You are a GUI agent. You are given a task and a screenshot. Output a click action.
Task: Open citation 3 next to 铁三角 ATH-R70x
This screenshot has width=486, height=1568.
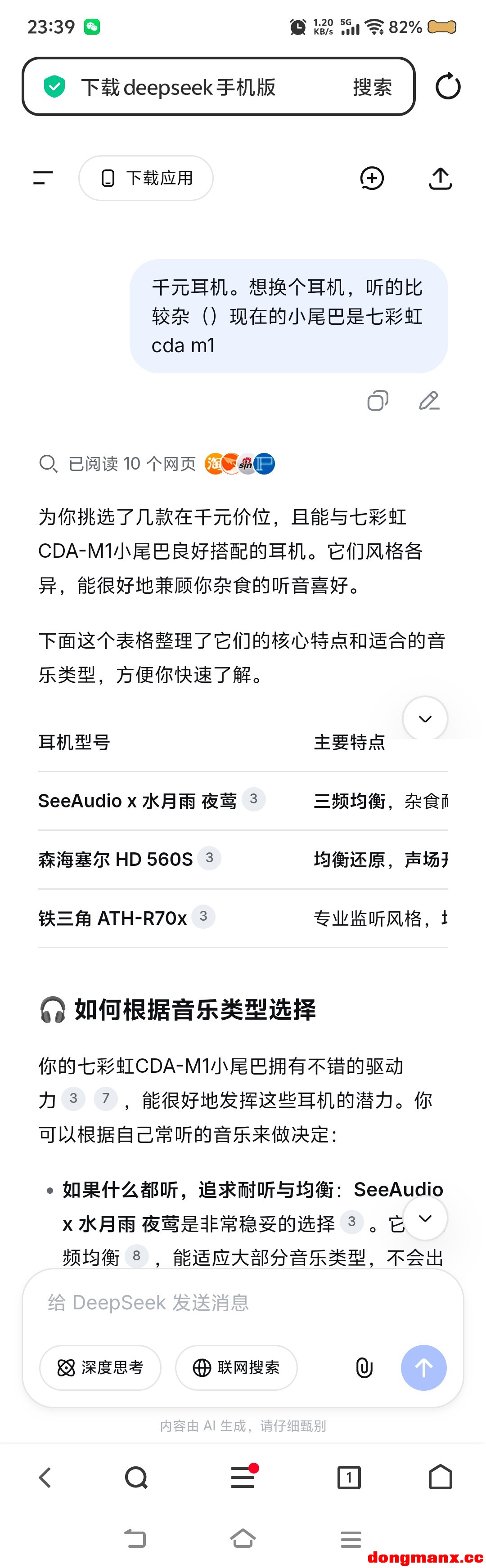point(203,916)
